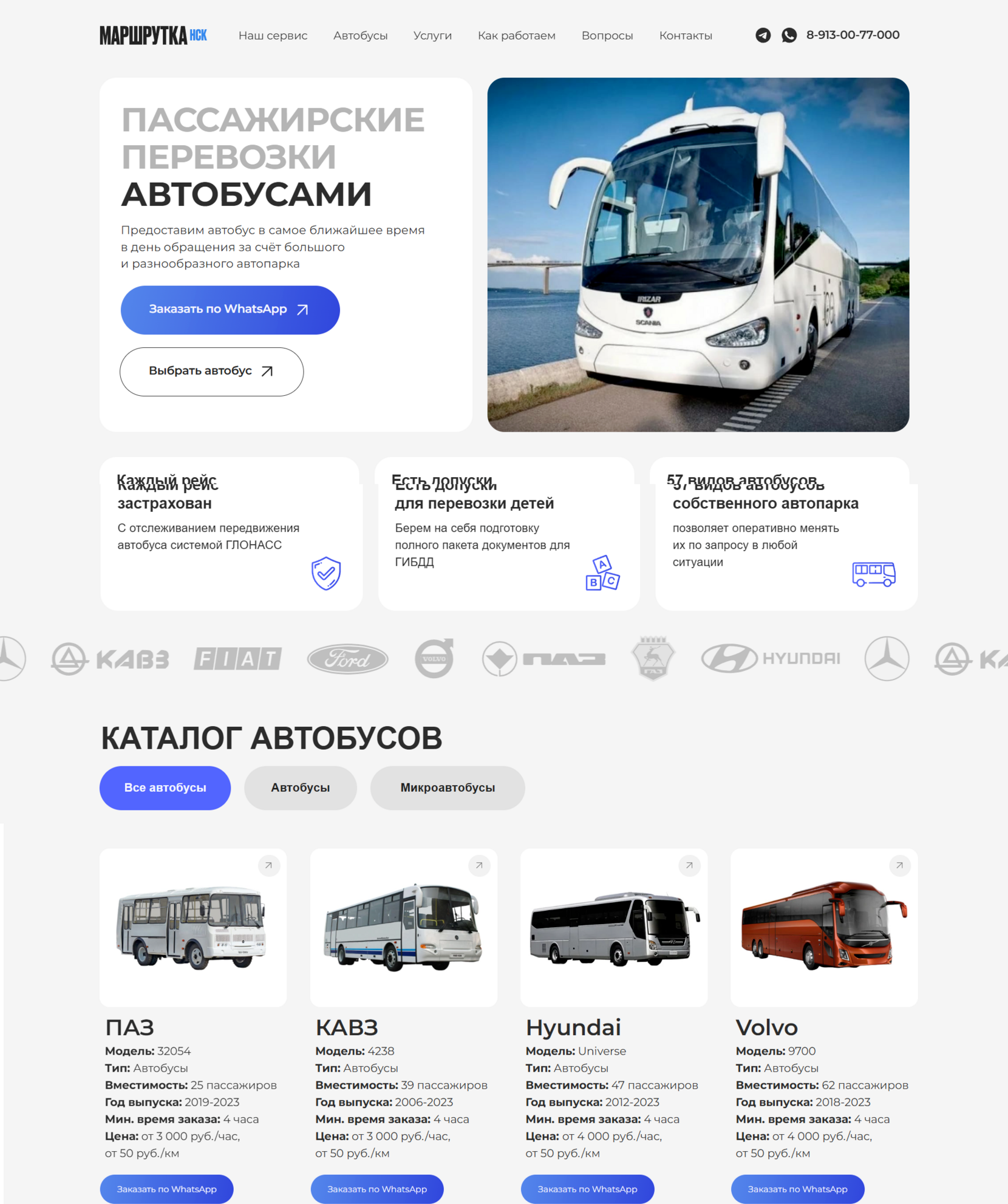Open the WhatsApp icon in the header

[789, 35]
